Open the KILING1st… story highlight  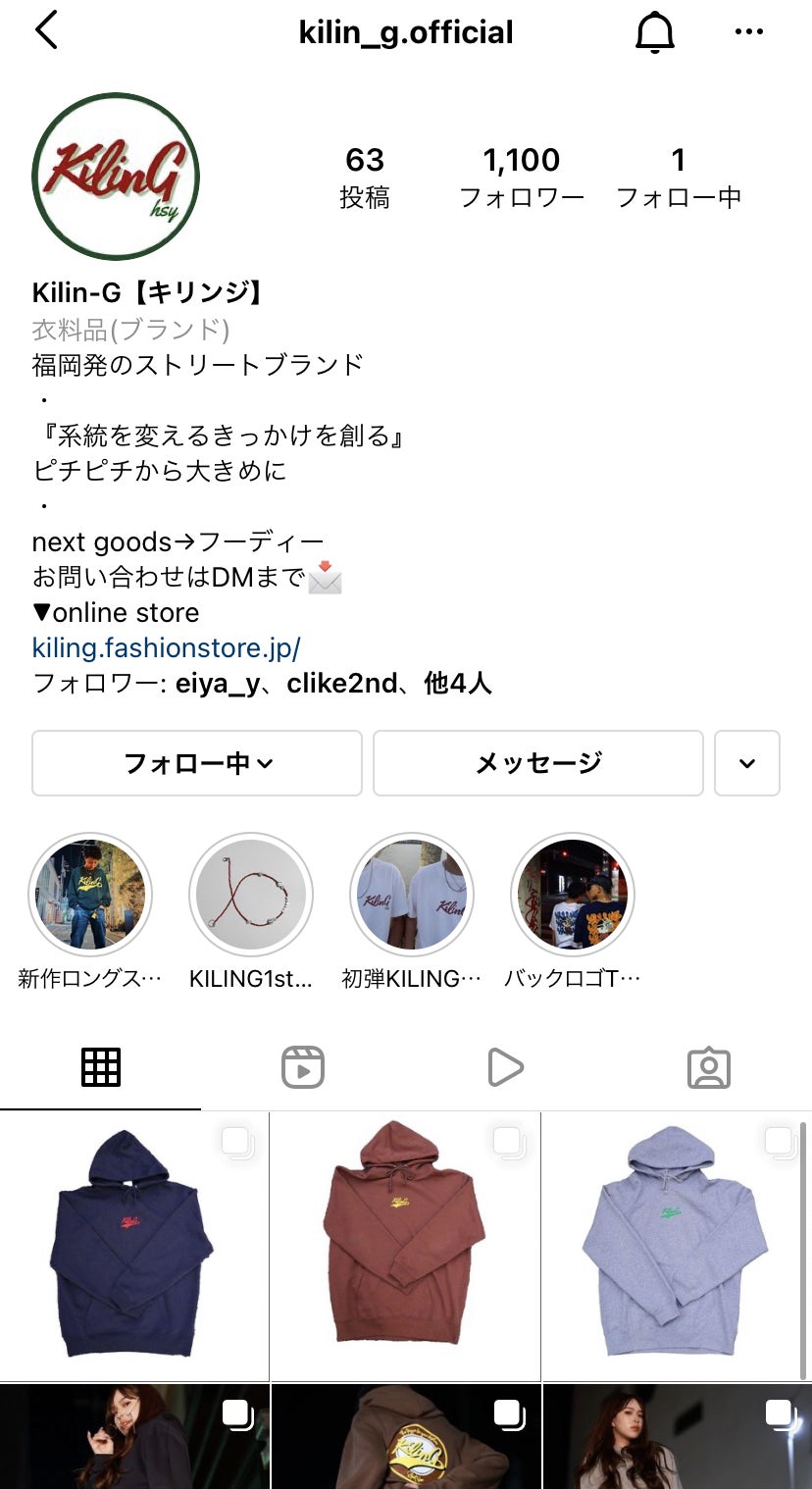(x=251, y=895)
